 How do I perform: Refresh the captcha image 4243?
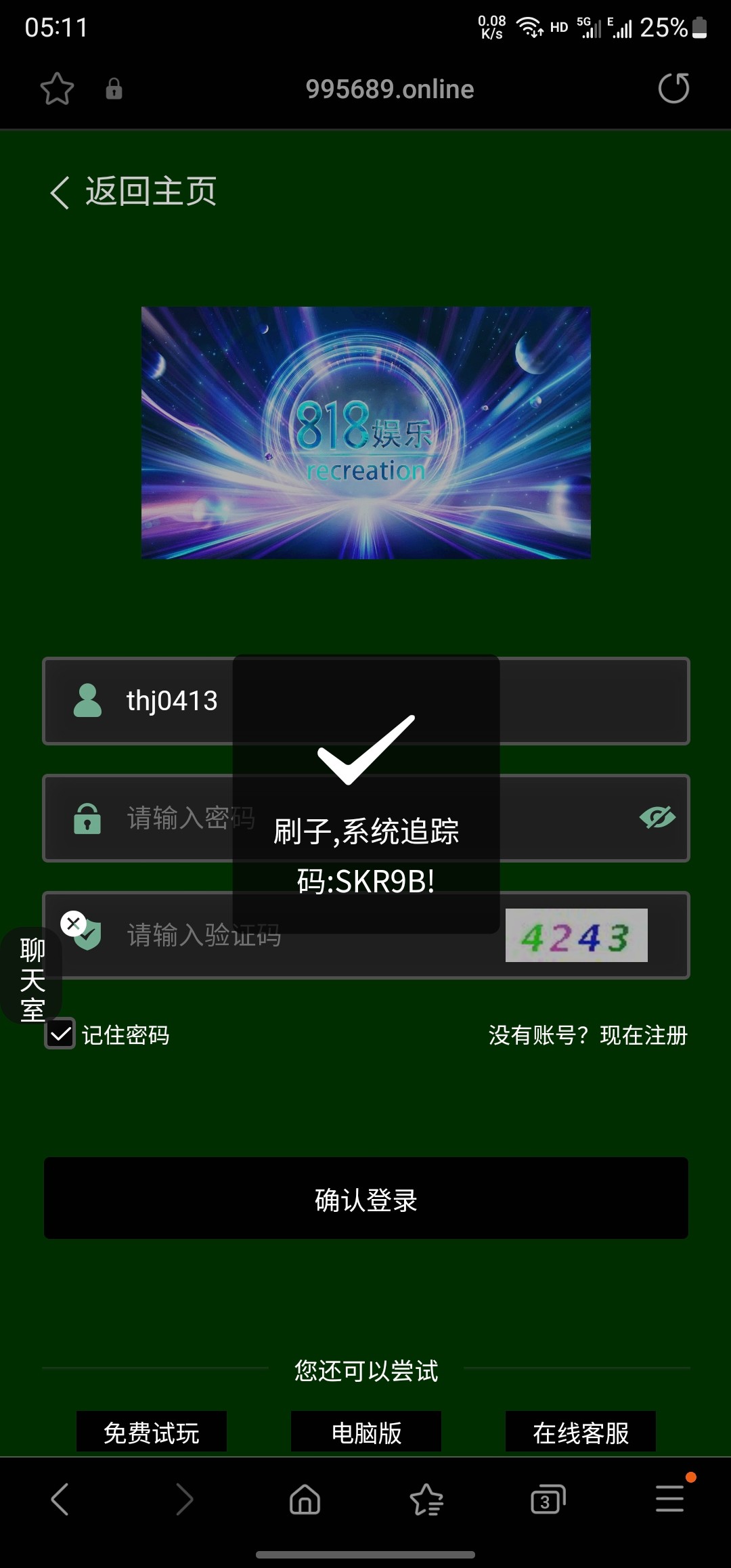coord(576,936)
